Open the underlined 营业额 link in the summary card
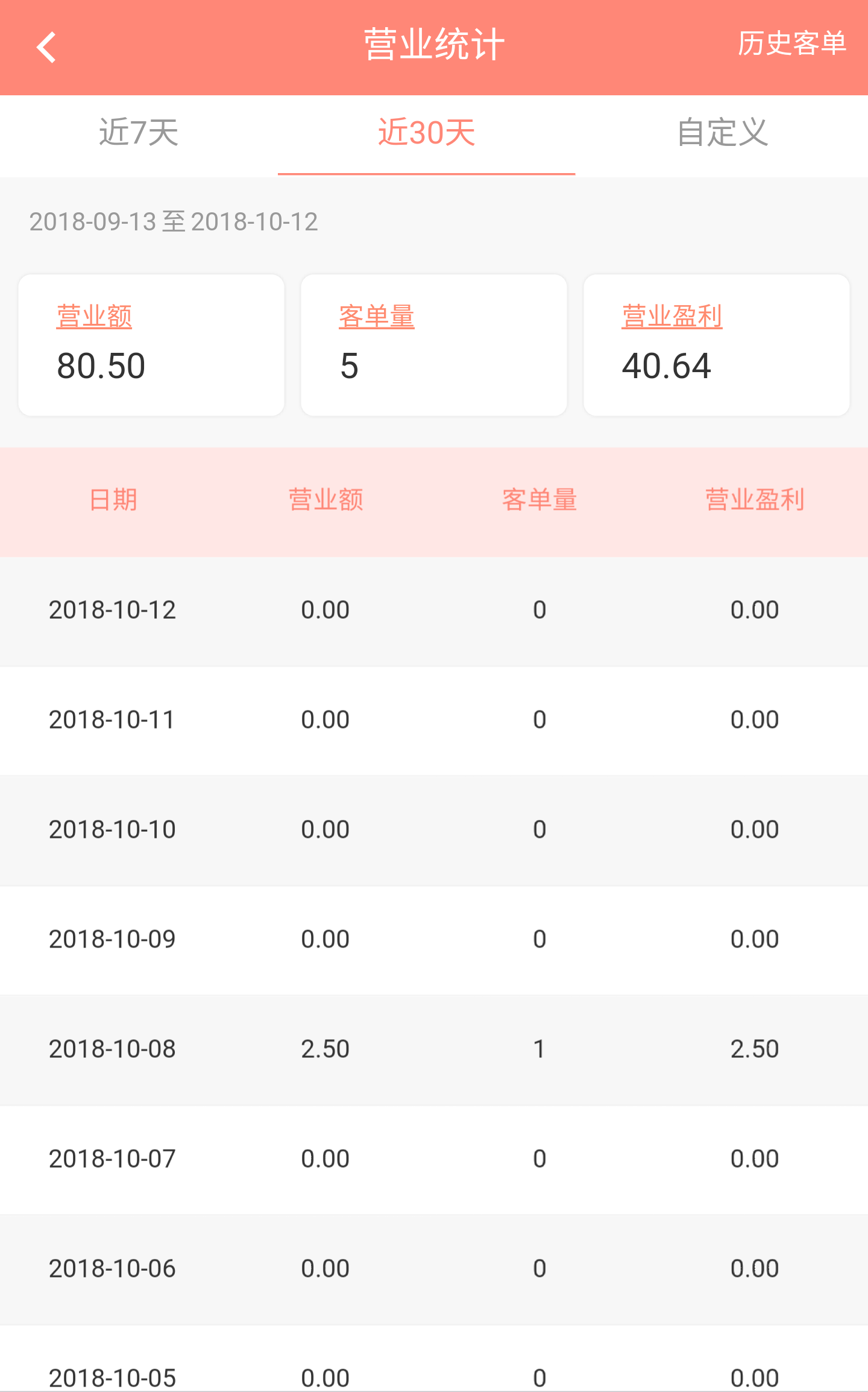Viewport: 868px width, 1392px height. tap(94, 317)
